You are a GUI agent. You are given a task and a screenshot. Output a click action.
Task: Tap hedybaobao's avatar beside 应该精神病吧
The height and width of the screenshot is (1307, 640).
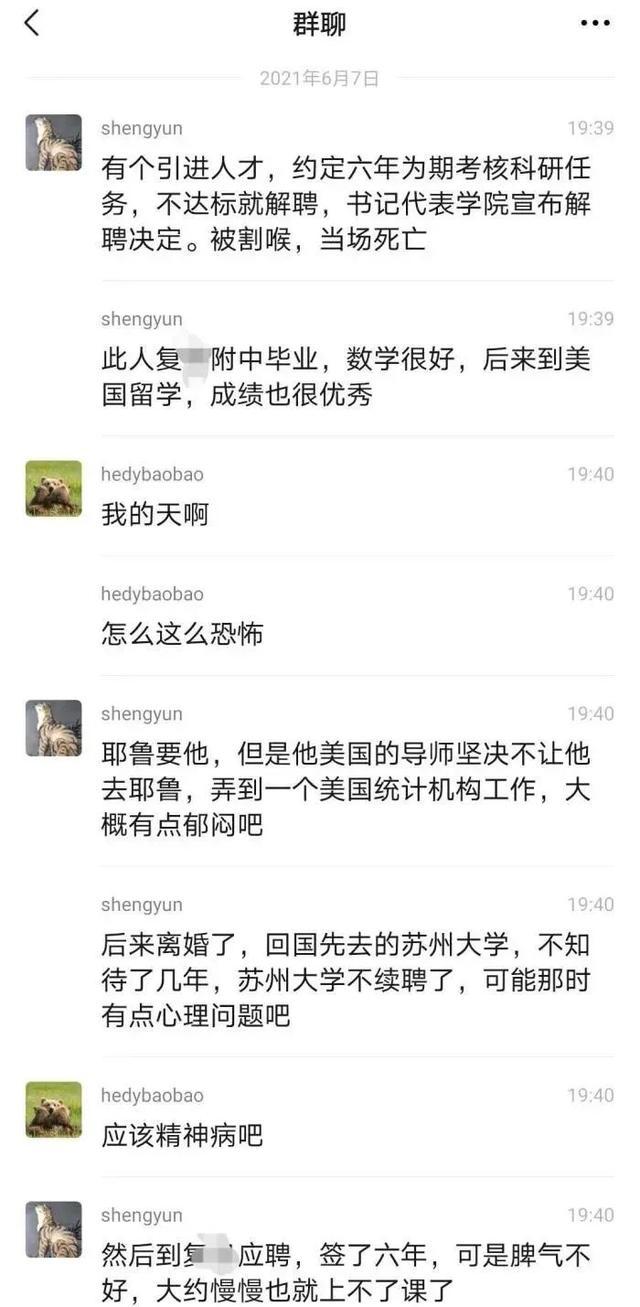[53, 1109]
